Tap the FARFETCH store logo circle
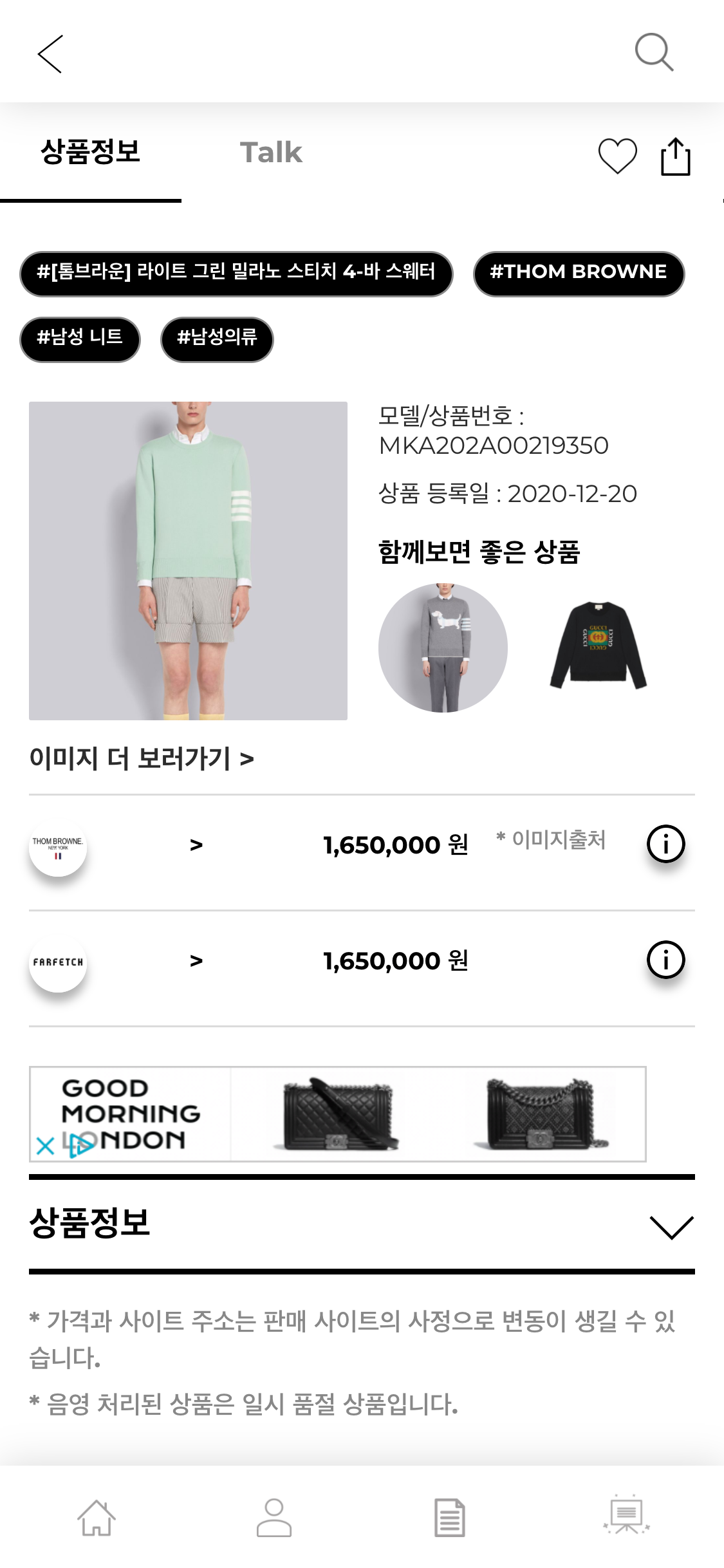Screen dimensions: 724x1568 [x=58, y=962]
